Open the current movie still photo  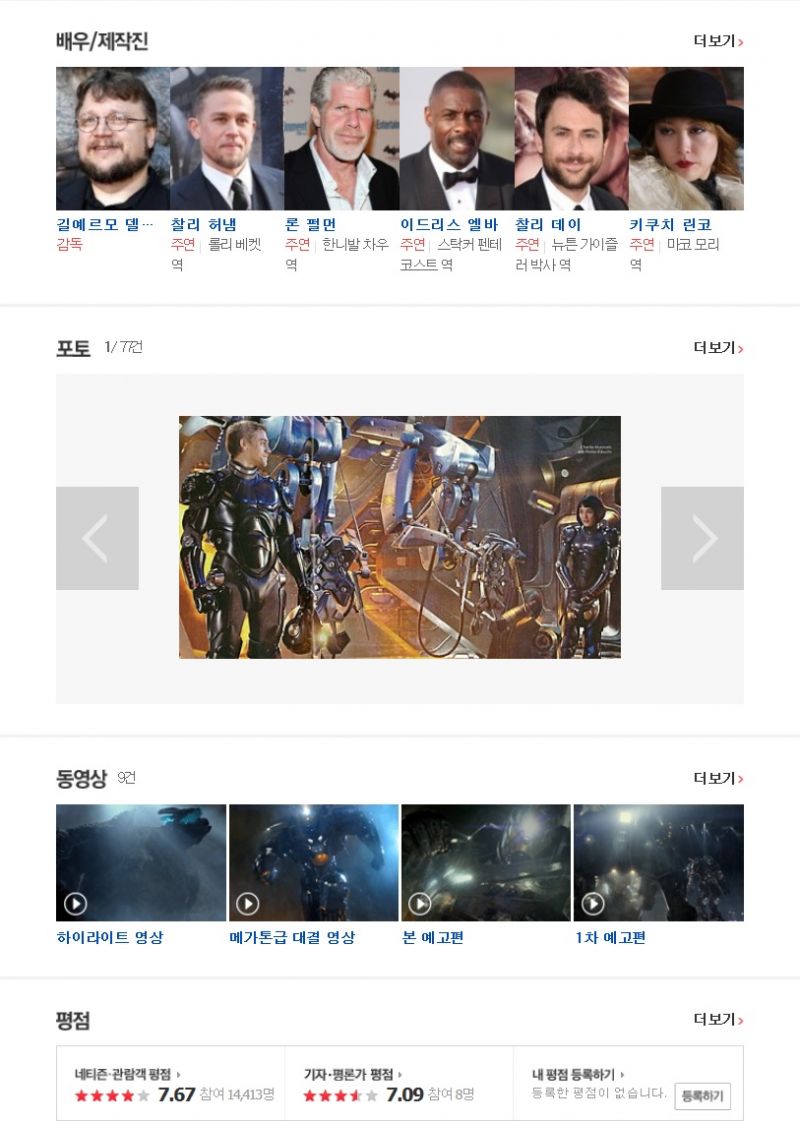[400, 537]
